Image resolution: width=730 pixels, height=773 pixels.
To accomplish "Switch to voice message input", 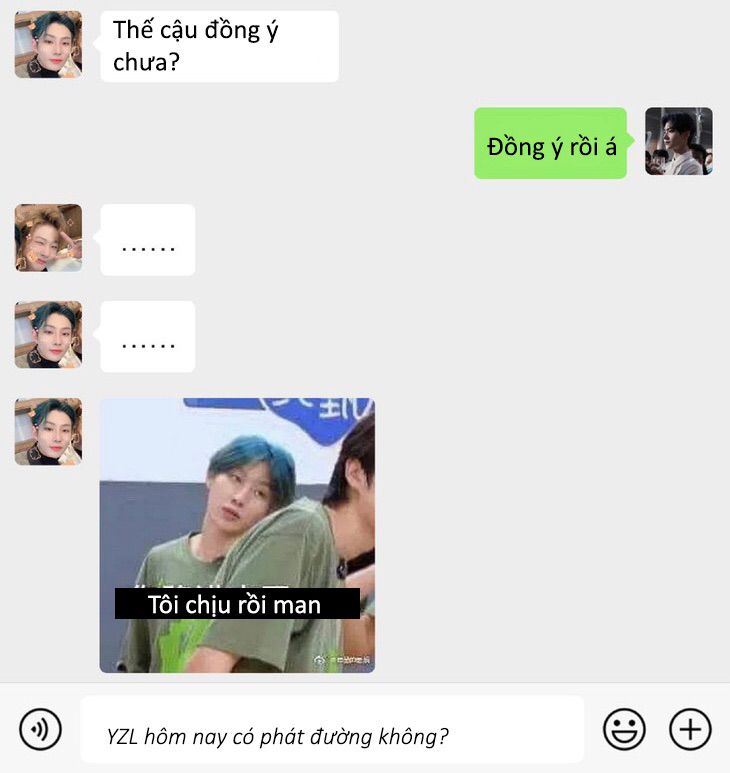I will point(40,729).
